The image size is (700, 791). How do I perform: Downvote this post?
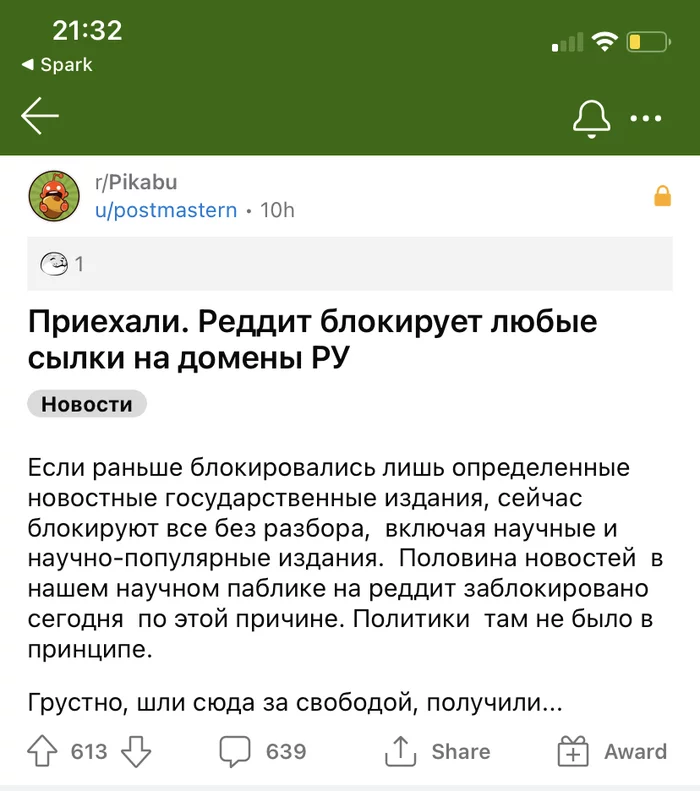[x=136, y=751]
